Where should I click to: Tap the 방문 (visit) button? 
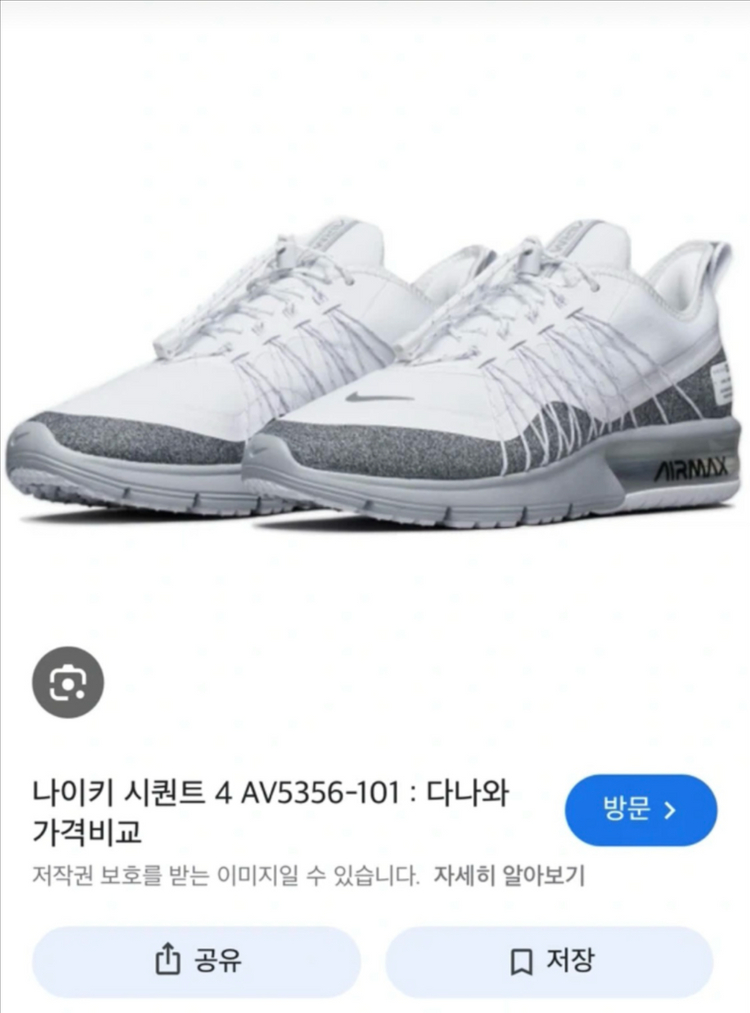pos(641,810)
